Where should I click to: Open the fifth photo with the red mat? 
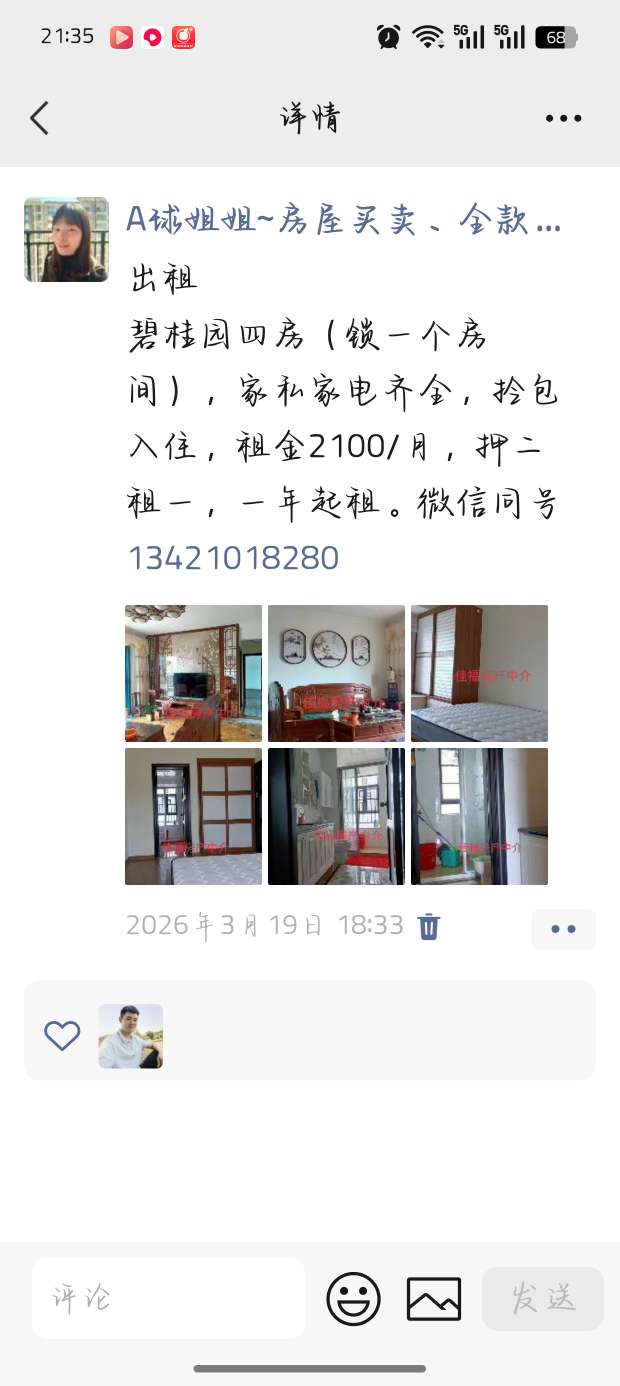pyautogui.click(x=336, y=816)
